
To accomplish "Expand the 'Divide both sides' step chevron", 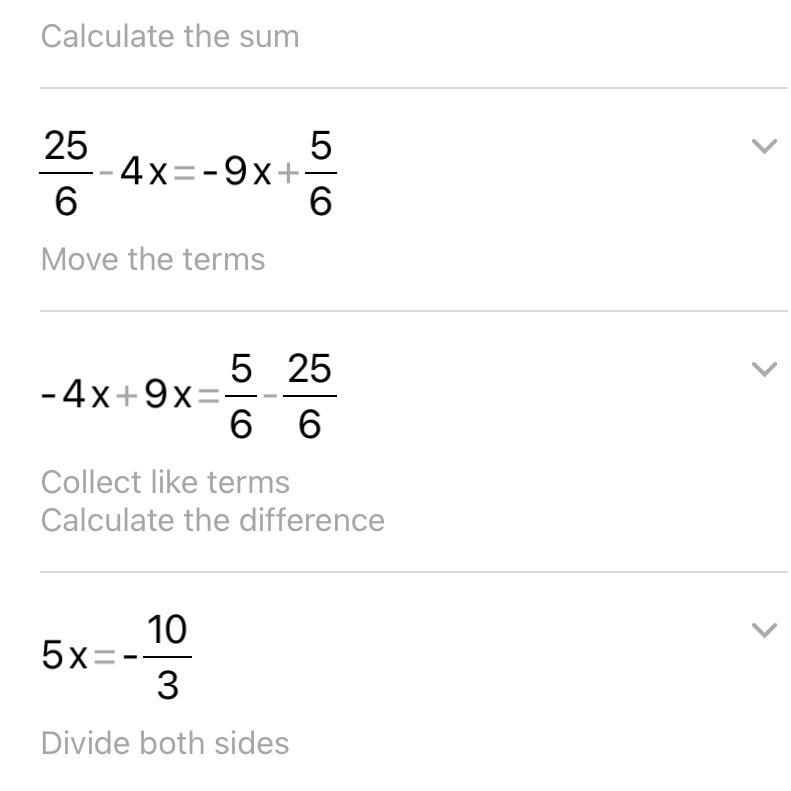I will [763, 630].
